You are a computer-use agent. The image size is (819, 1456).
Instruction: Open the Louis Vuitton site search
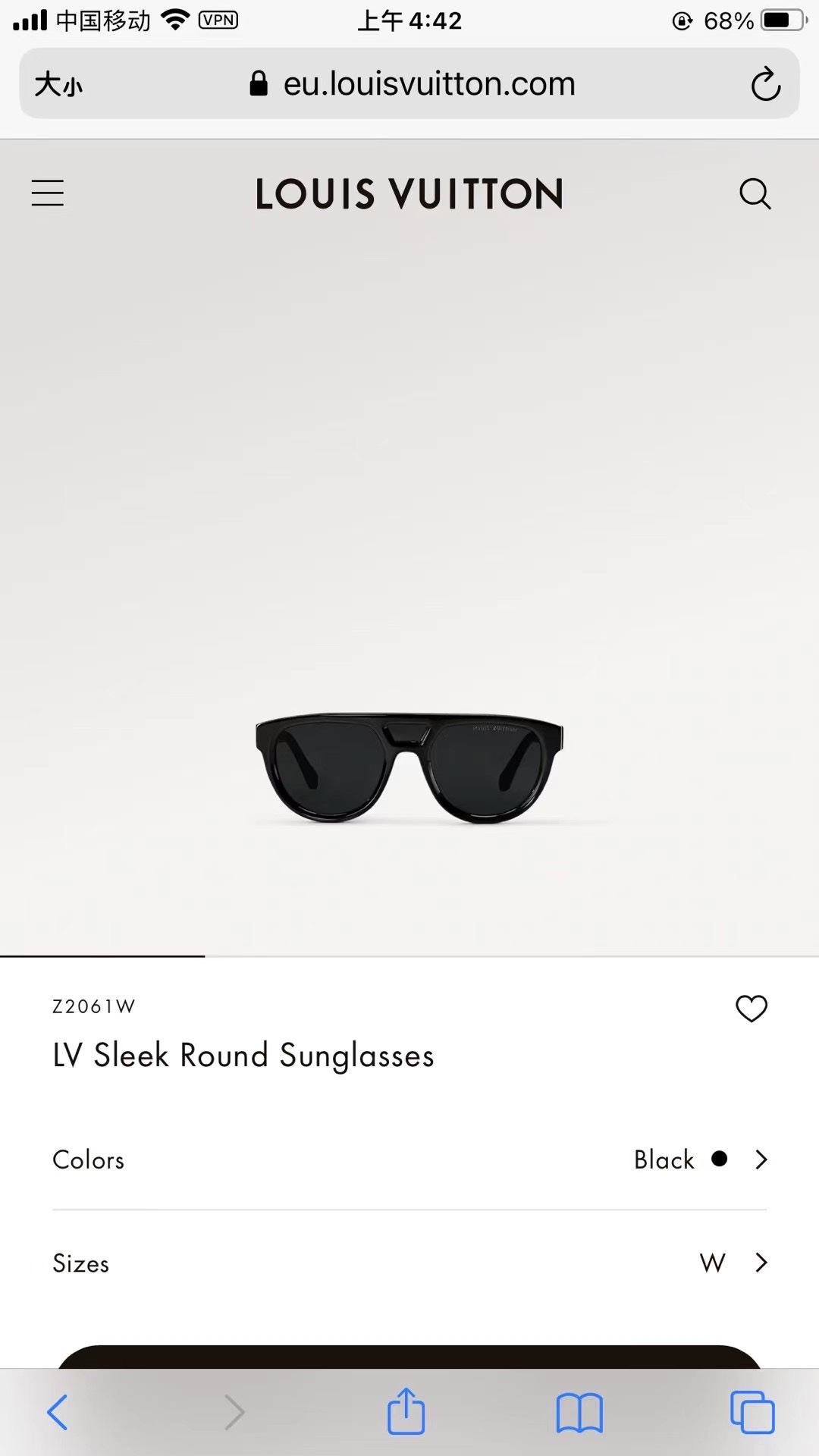click(755, 194)
